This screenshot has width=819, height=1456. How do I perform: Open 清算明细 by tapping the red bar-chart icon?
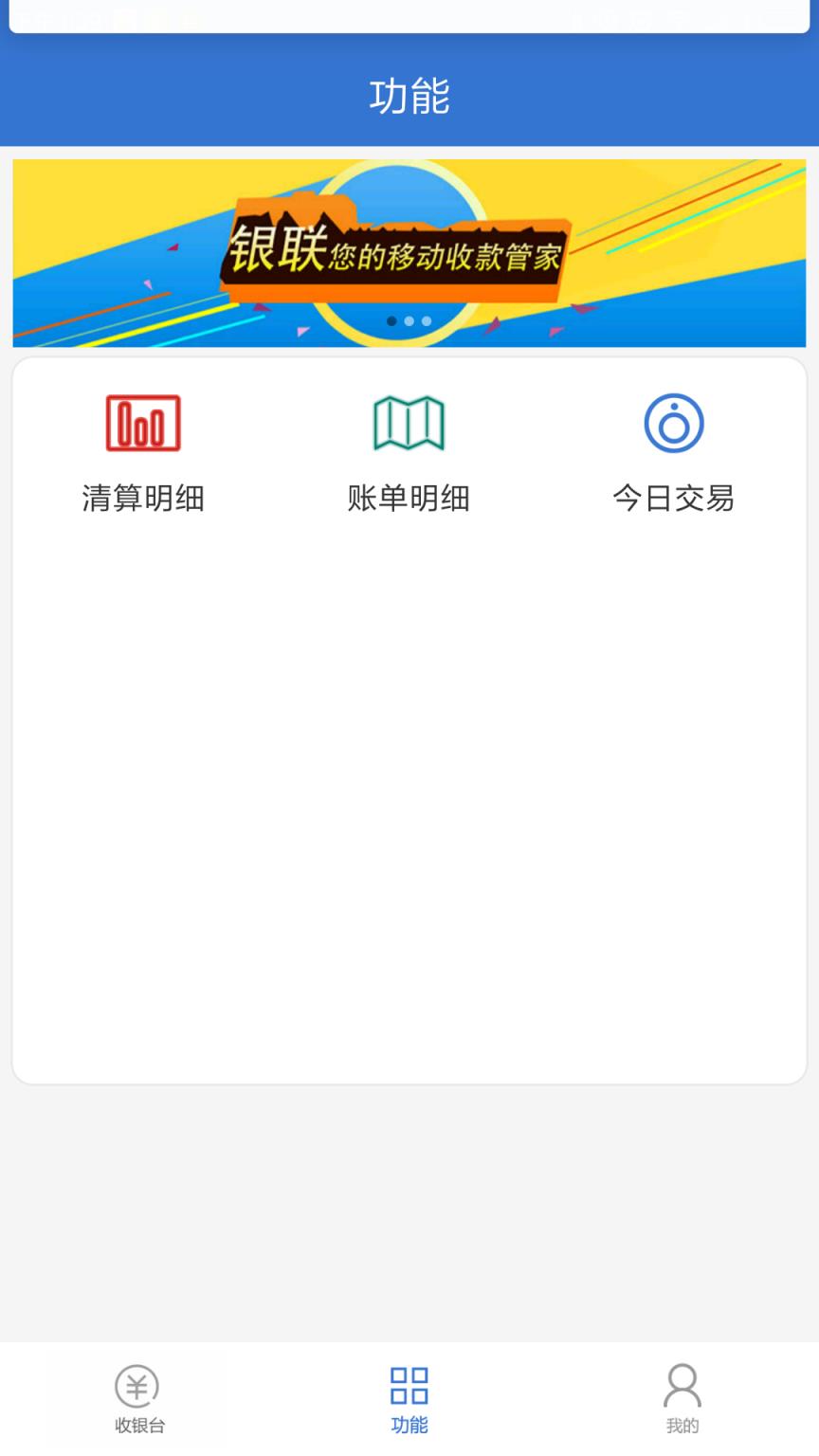point(143,424)
